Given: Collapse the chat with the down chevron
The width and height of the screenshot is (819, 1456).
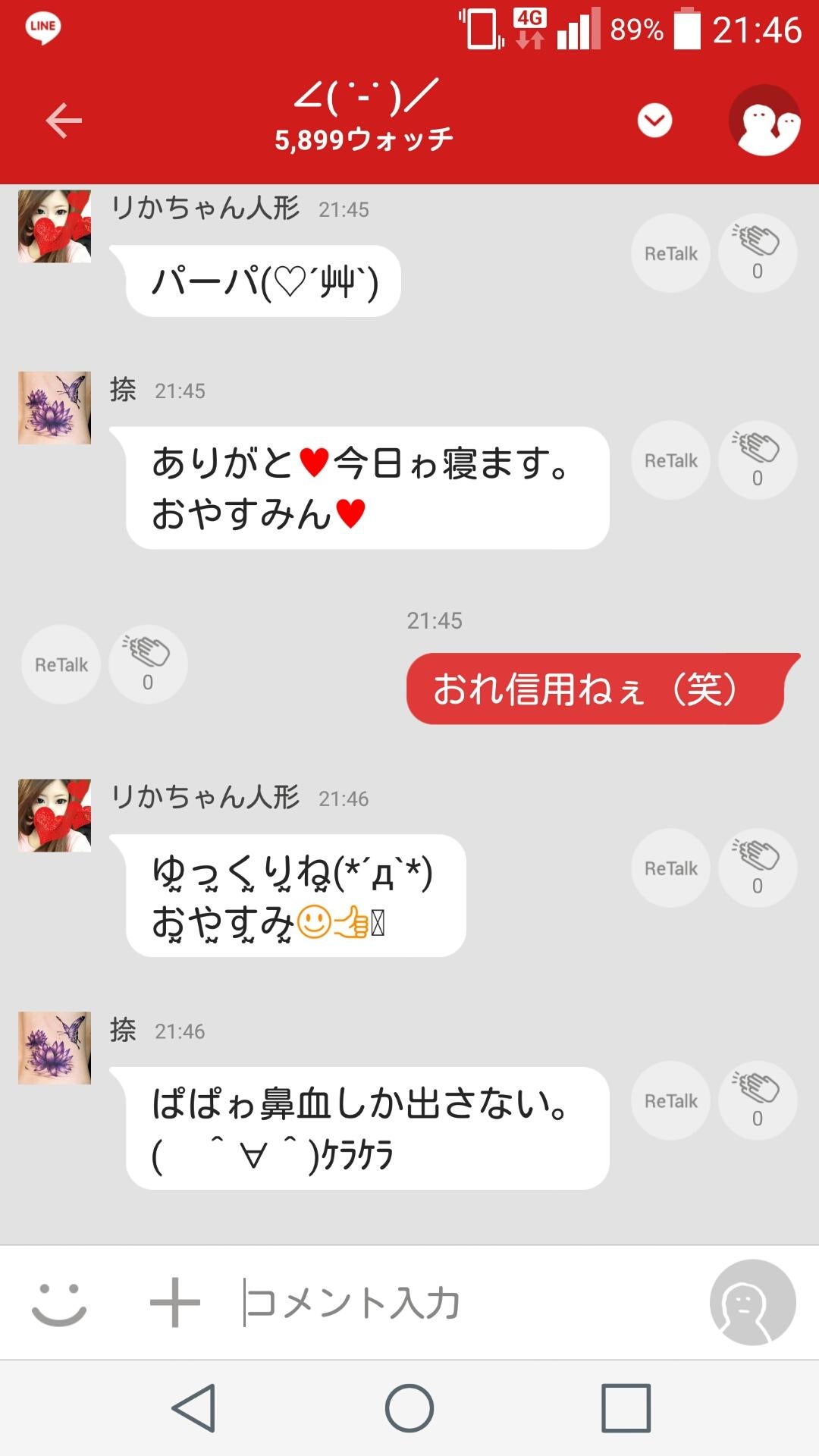Looking at the screenshot, I should coord(655,119).
